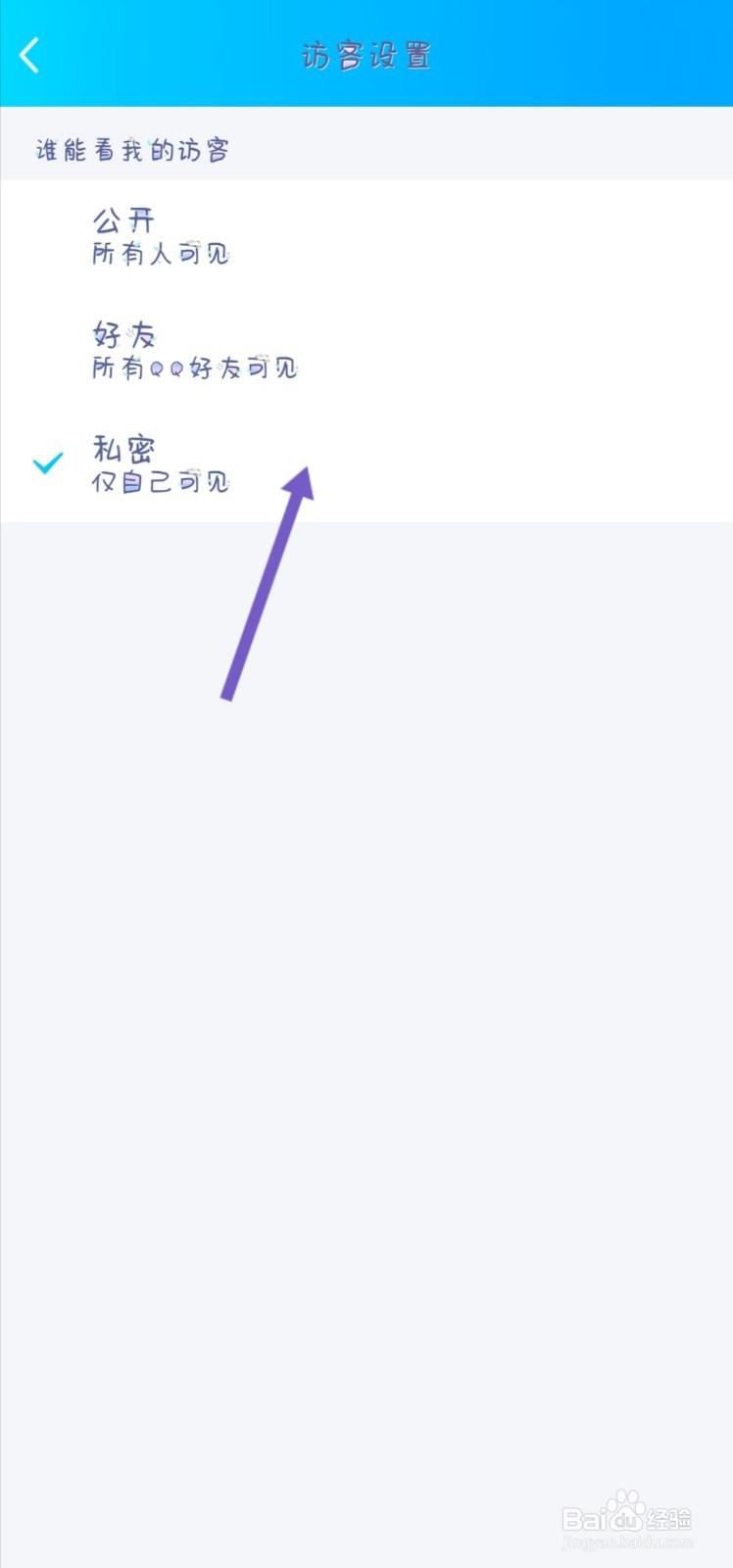Tap the 谁能看我的访客 section header
Viewport: 733px width, 1568px height.
(133, 149)
